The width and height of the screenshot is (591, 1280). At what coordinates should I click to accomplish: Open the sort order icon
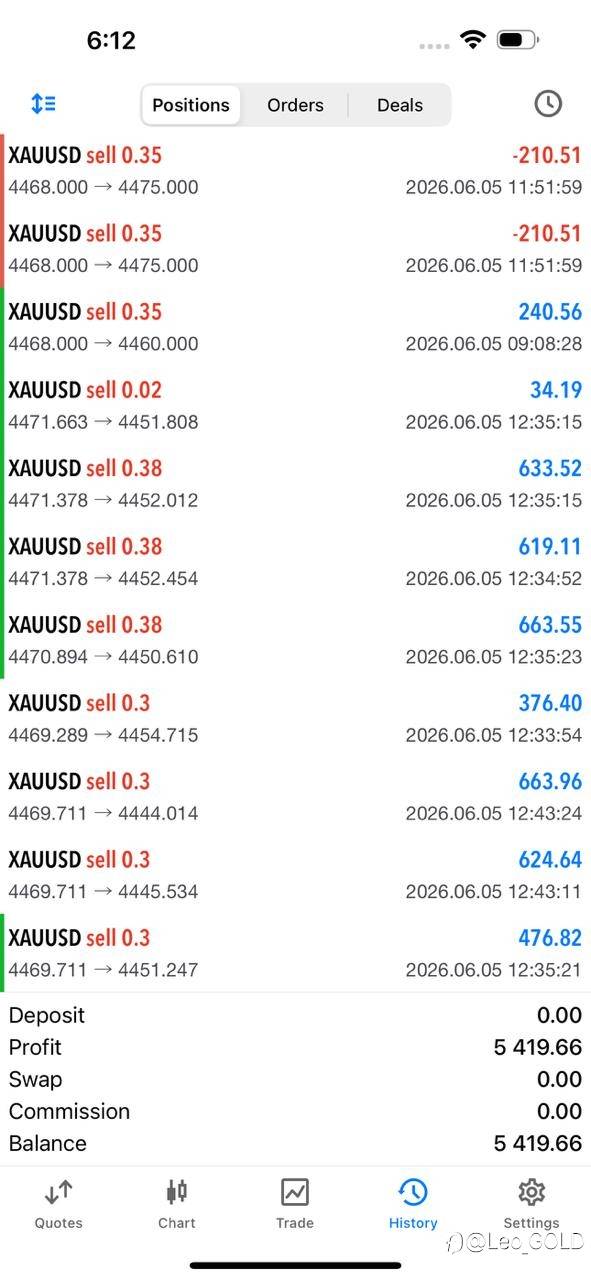point(43,104)
